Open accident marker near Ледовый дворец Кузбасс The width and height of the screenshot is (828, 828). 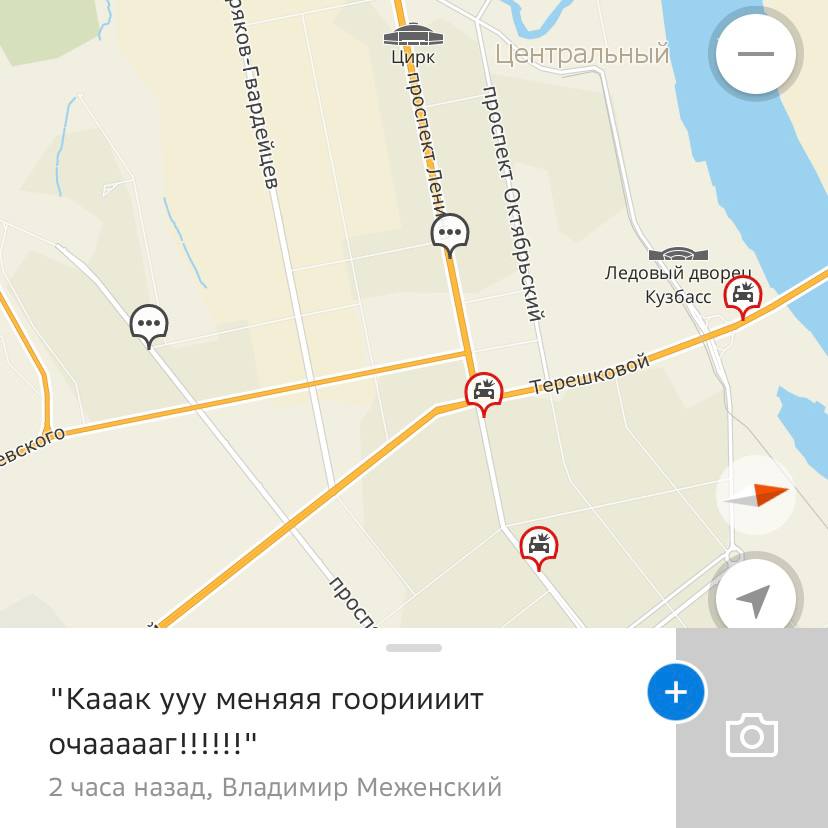pos(742,295)
